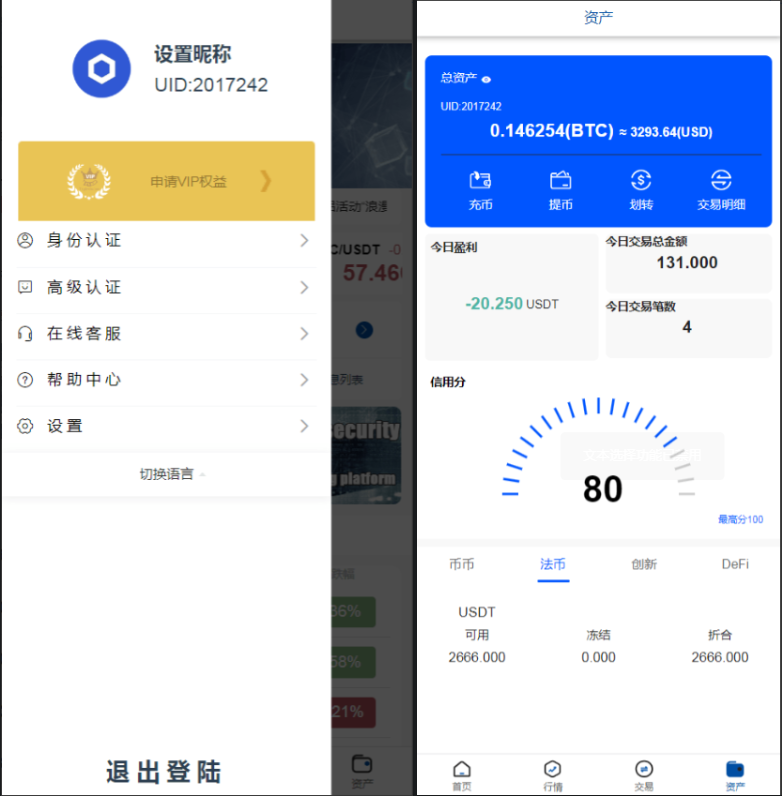Tap 退出登陆 to log out
The image size is (782, 796).
coord(164,771)
